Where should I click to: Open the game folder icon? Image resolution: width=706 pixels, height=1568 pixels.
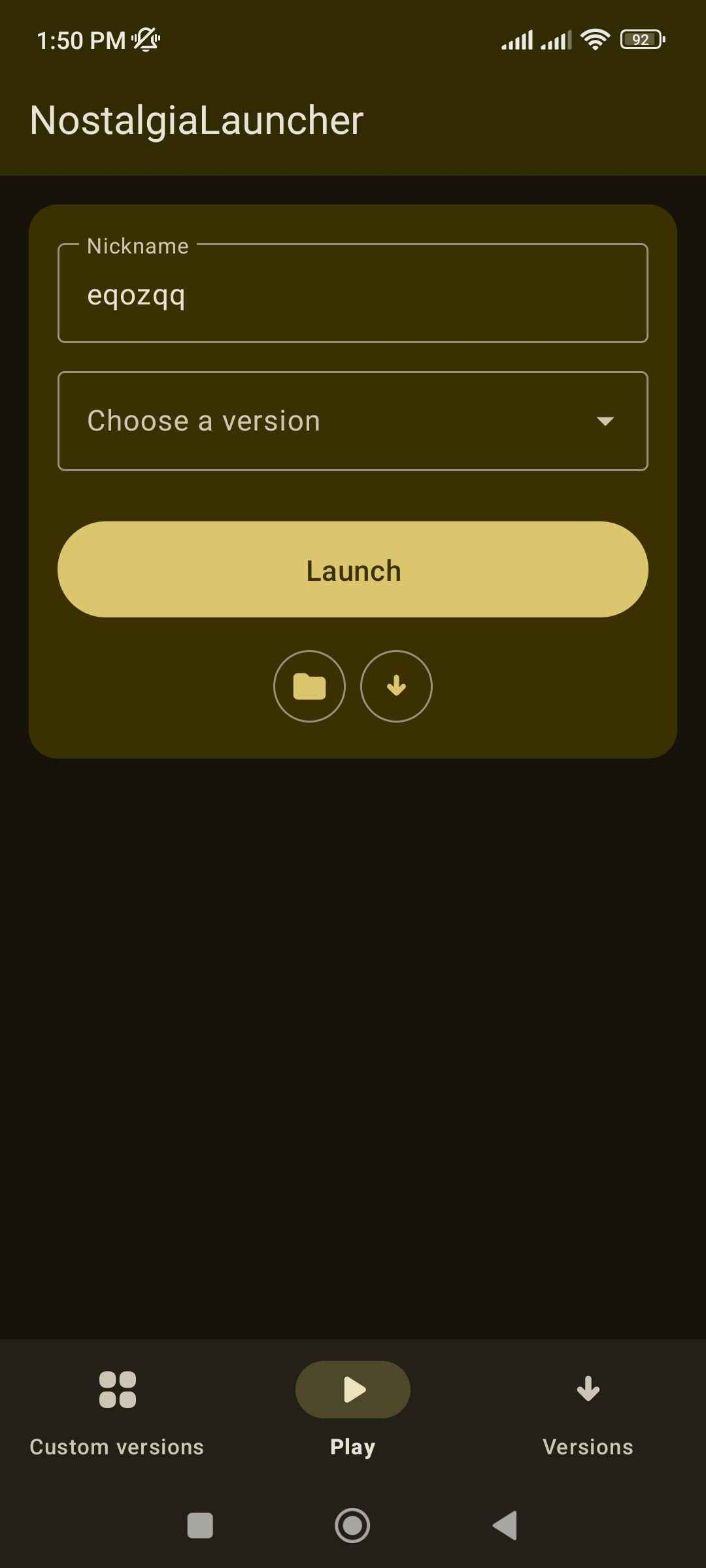(x=309, y=687)
